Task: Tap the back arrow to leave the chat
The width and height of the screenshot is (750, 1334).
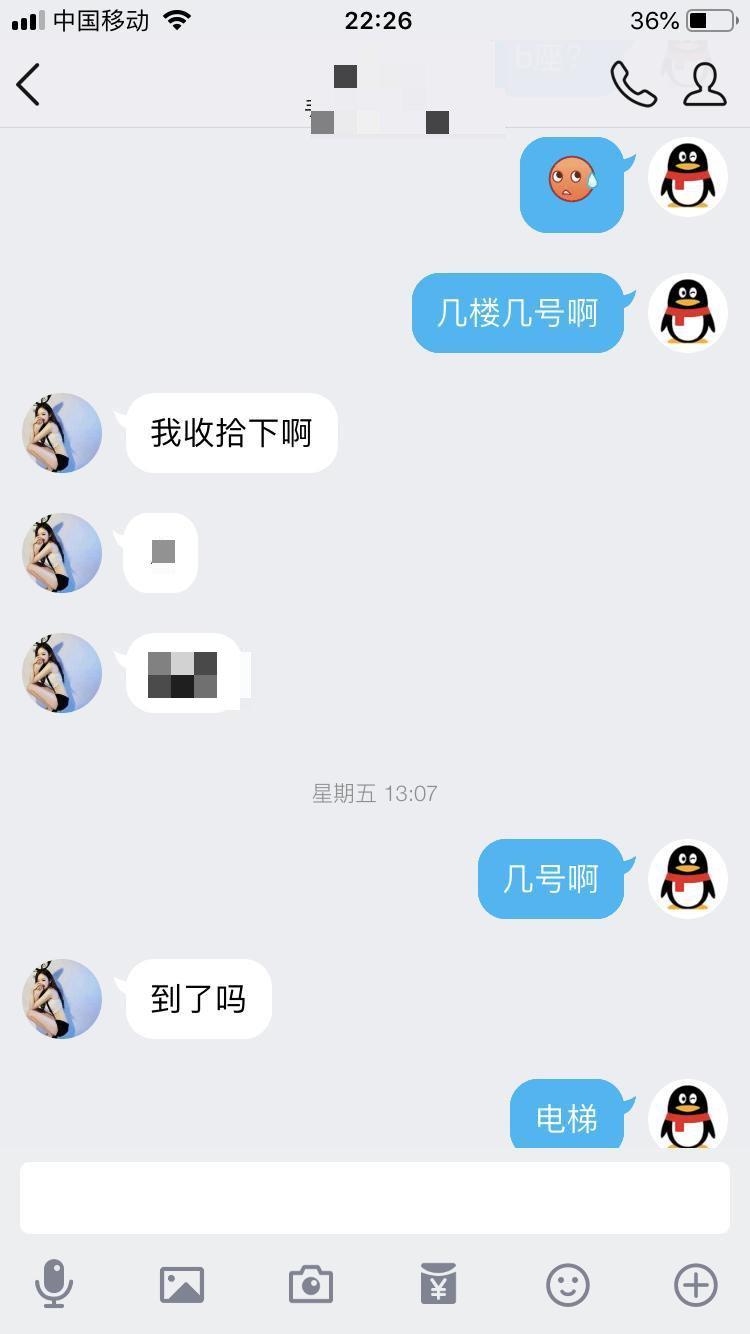Action: pos(28,85)
